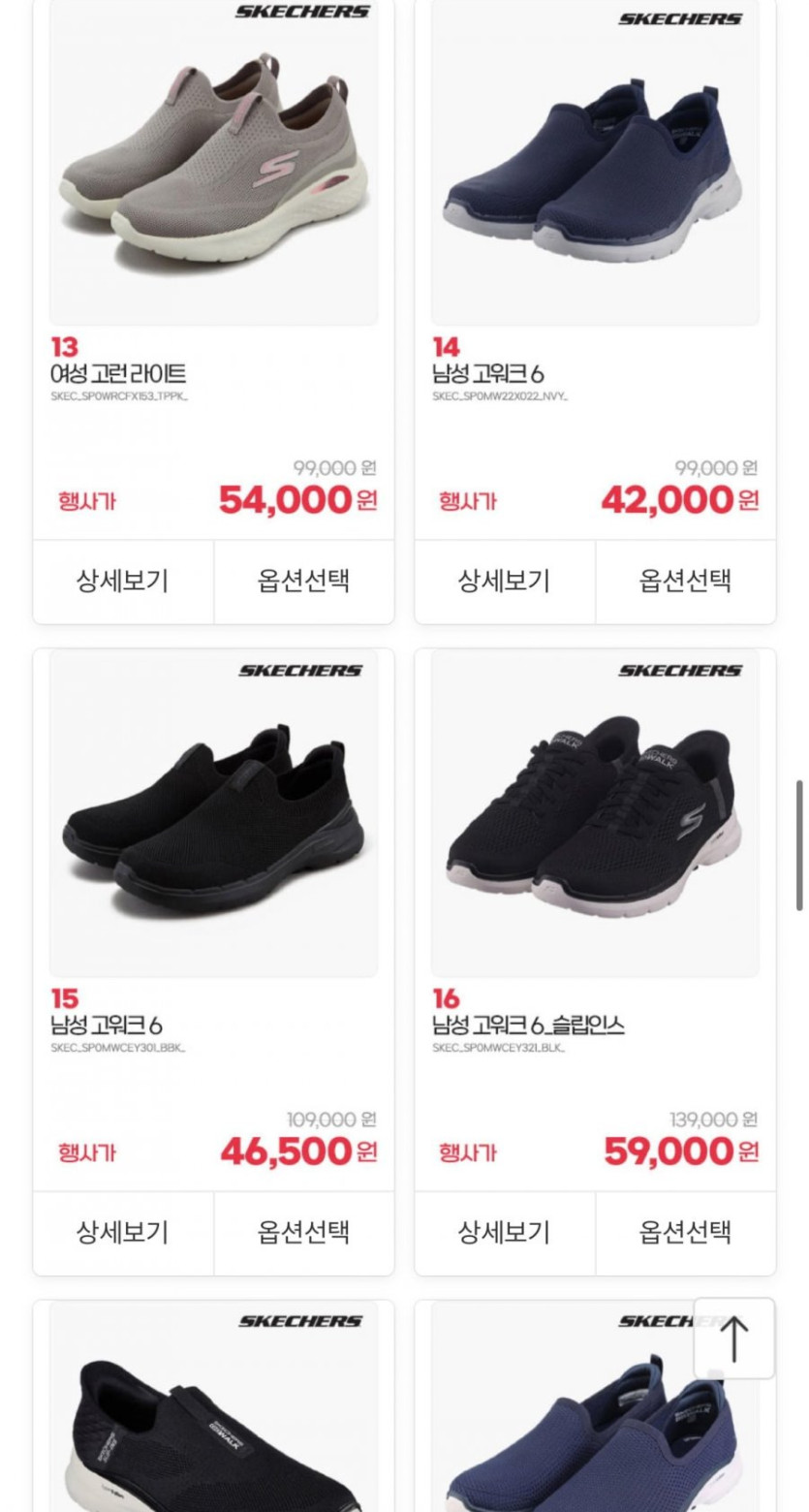This screenshot has width=809, height=1512.
Task: Open 상세보기 for item 15 black 고워크 6
Action: coord(123,1233)
